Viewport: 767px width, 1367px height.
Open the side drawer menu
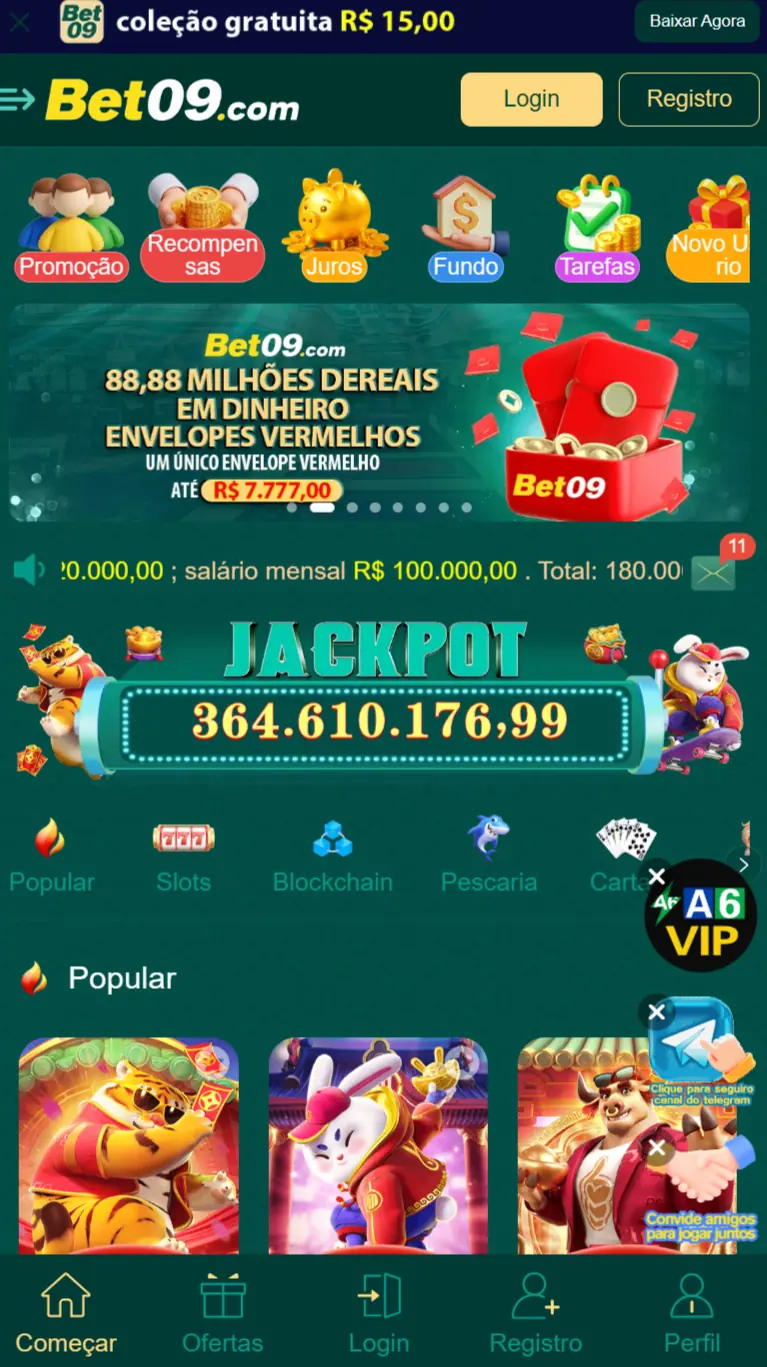point(18,99)
